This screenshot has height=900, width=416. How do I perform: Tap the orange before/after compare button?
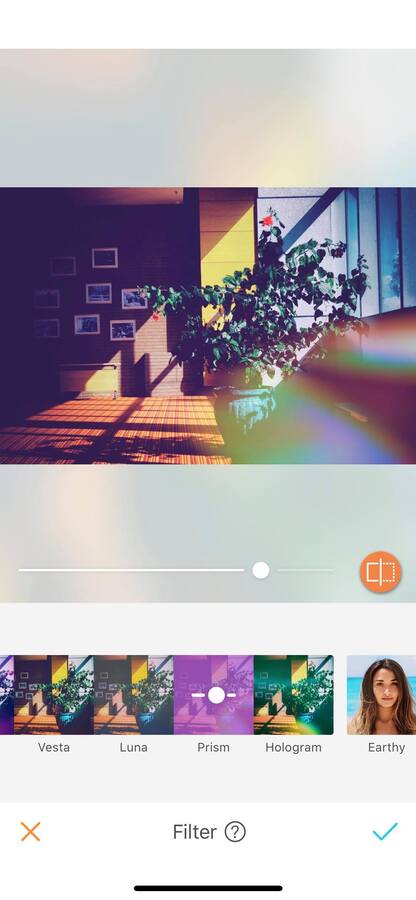[380, 572]
